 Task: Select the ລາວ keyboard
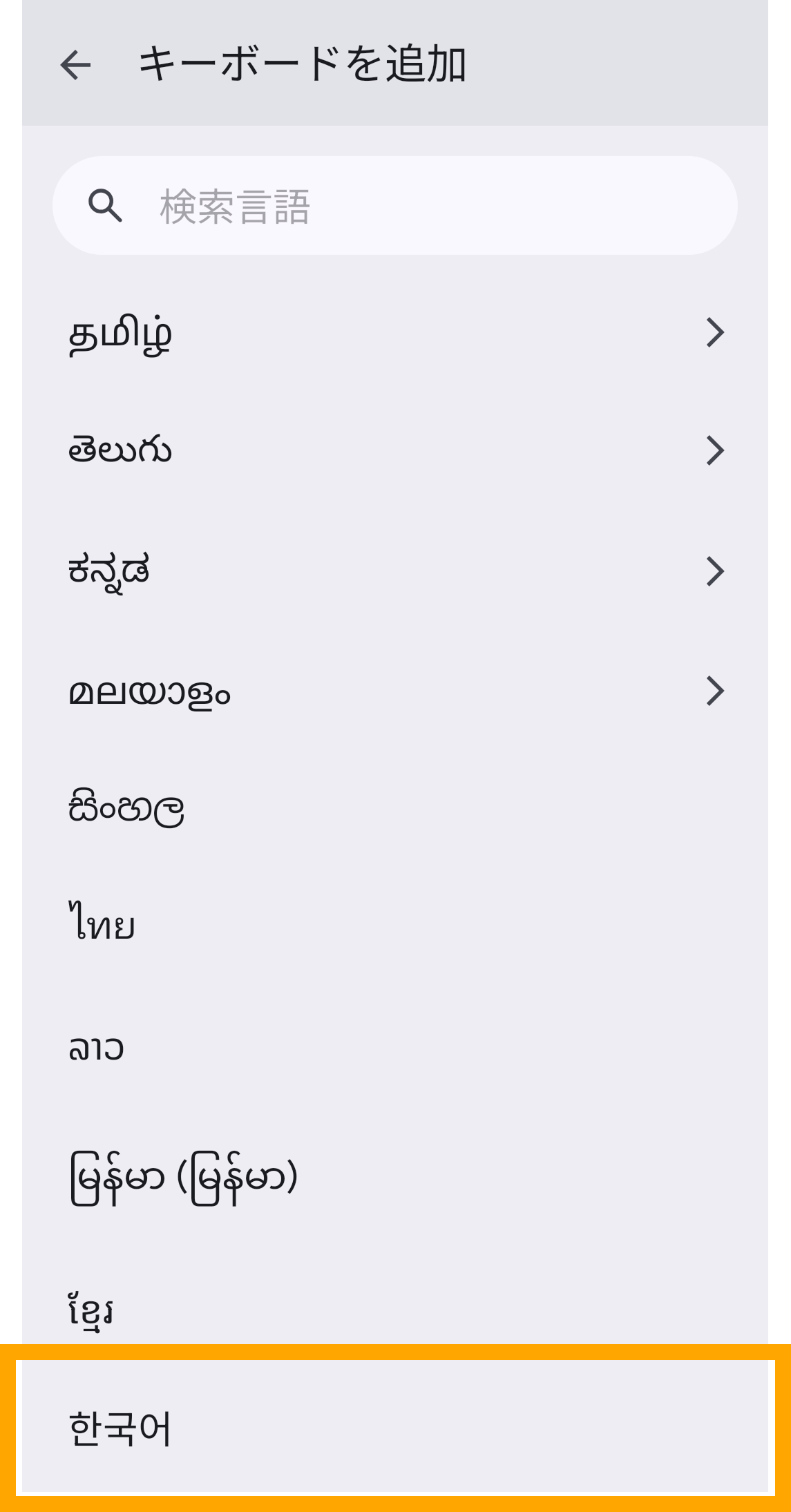(394, 1049)
